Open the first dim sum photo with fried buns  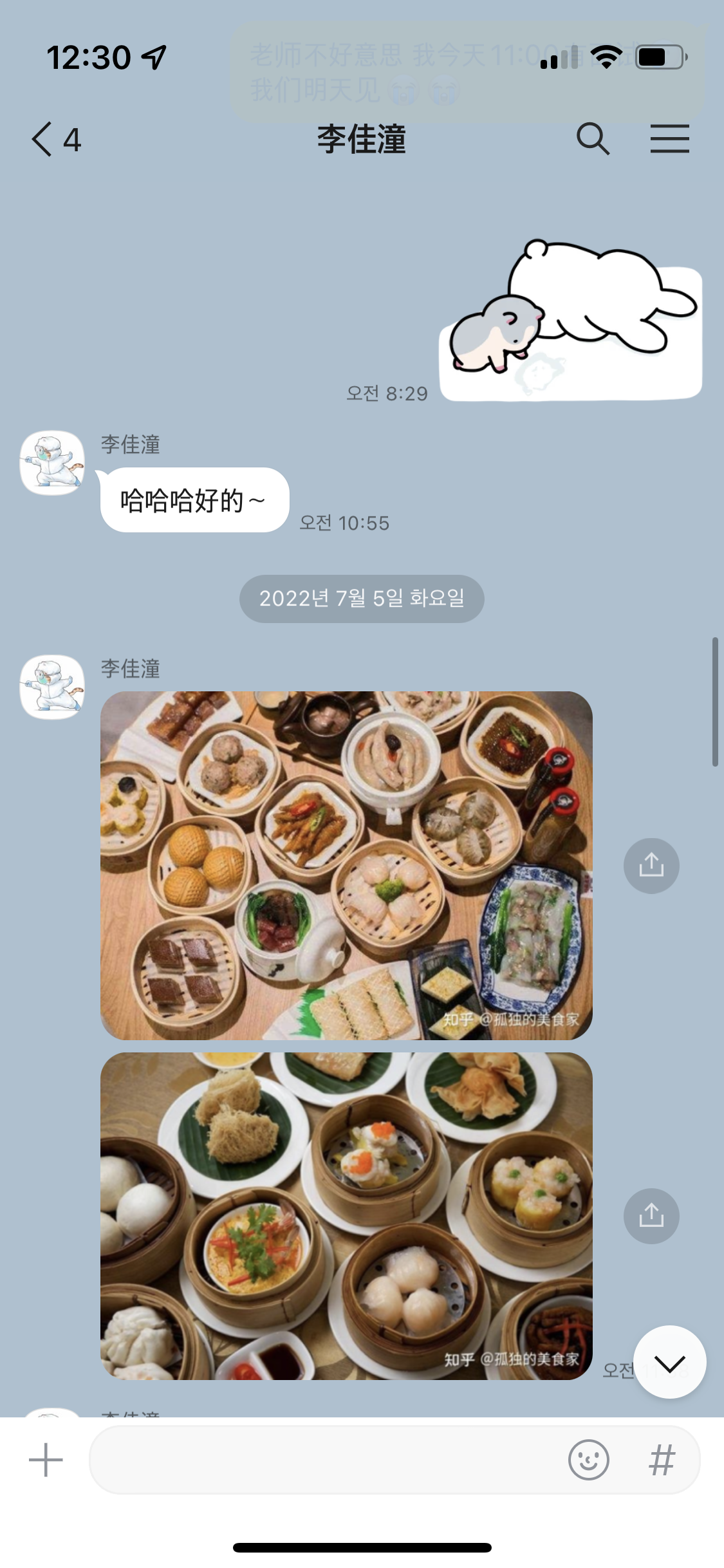tap(346, 865)
